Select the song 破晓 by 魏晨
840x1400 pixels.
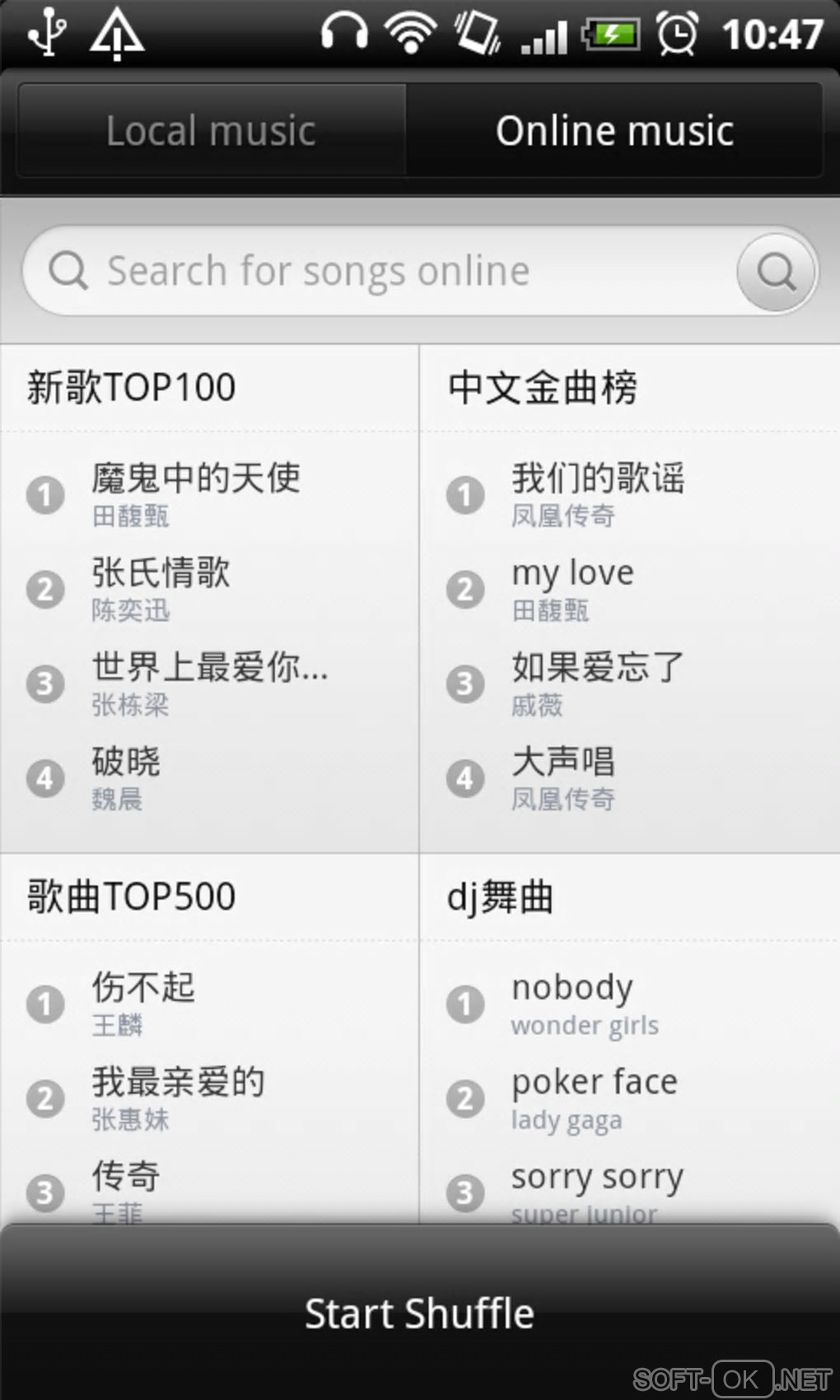pyautogui.click(x=126, y=777)
